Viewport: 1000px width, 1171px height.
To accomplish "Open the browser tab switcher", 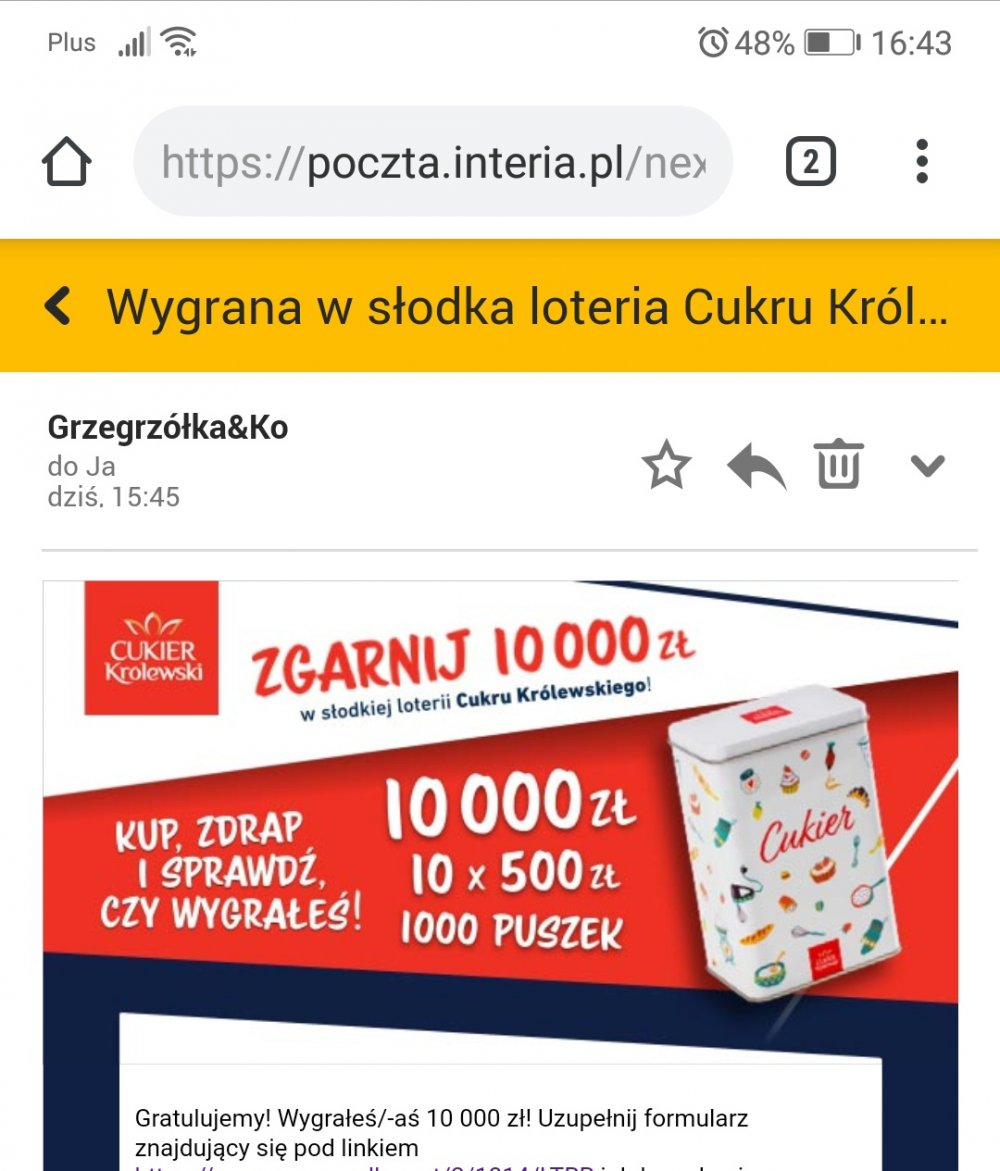I will (x=810, y=162).
